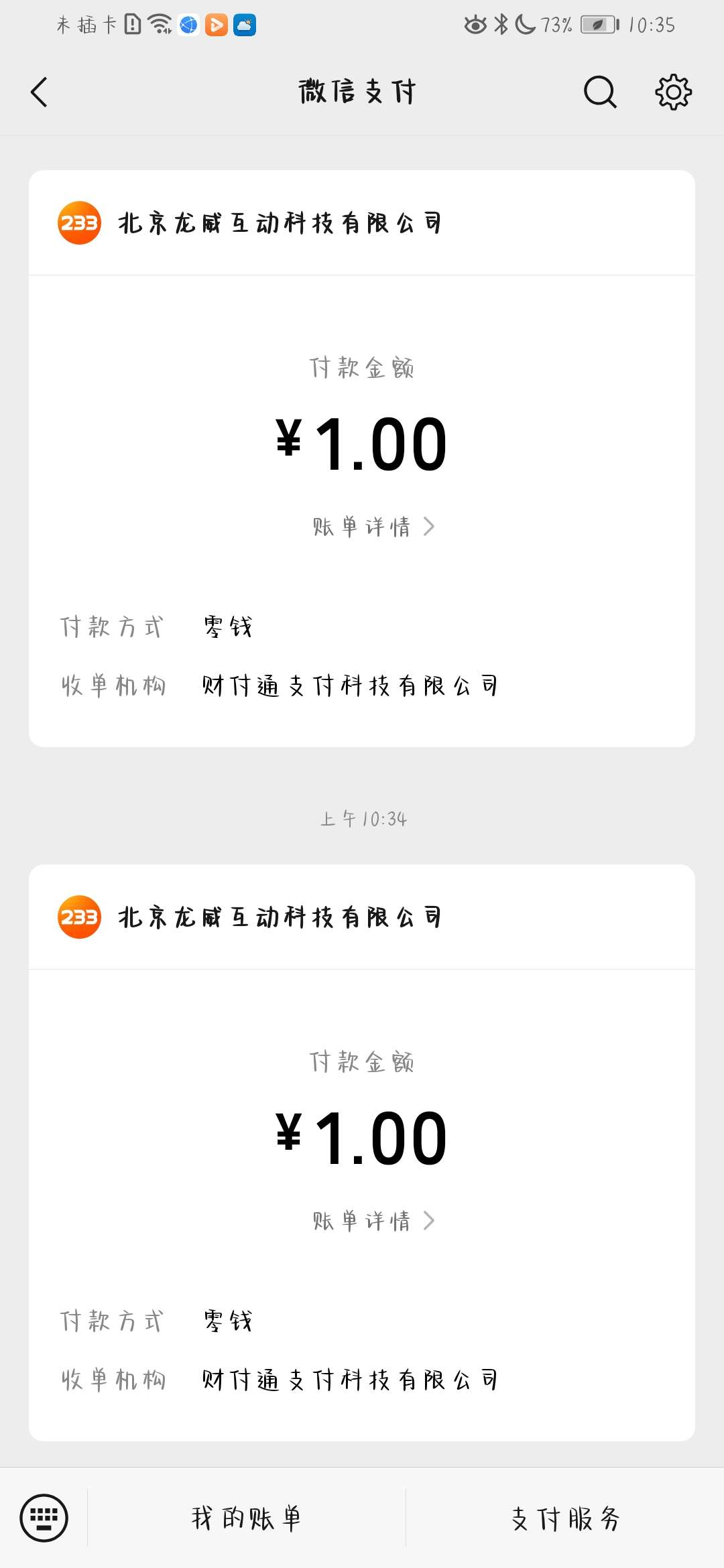Screen dimensions: 724x1568
Task: Switch to keyboard input mode
Action: point(44,1518)
